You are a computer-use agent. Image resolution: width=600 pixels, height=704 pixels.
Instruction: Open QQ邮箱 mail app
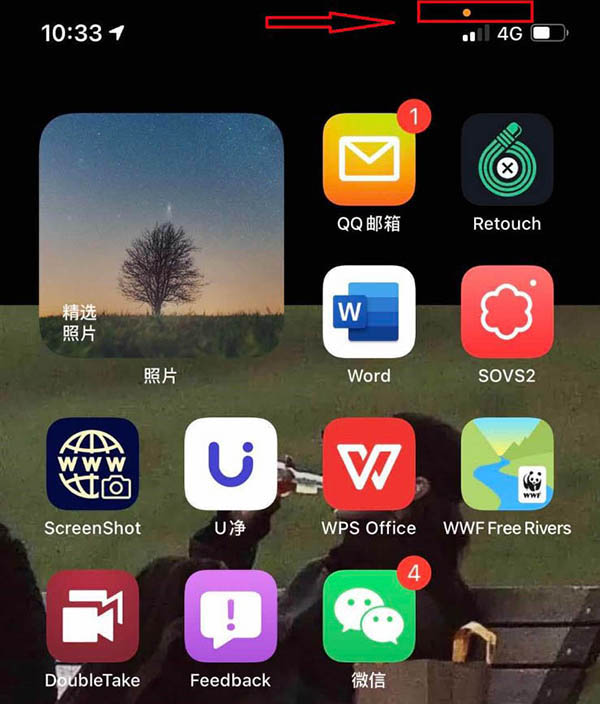(369, 159)
